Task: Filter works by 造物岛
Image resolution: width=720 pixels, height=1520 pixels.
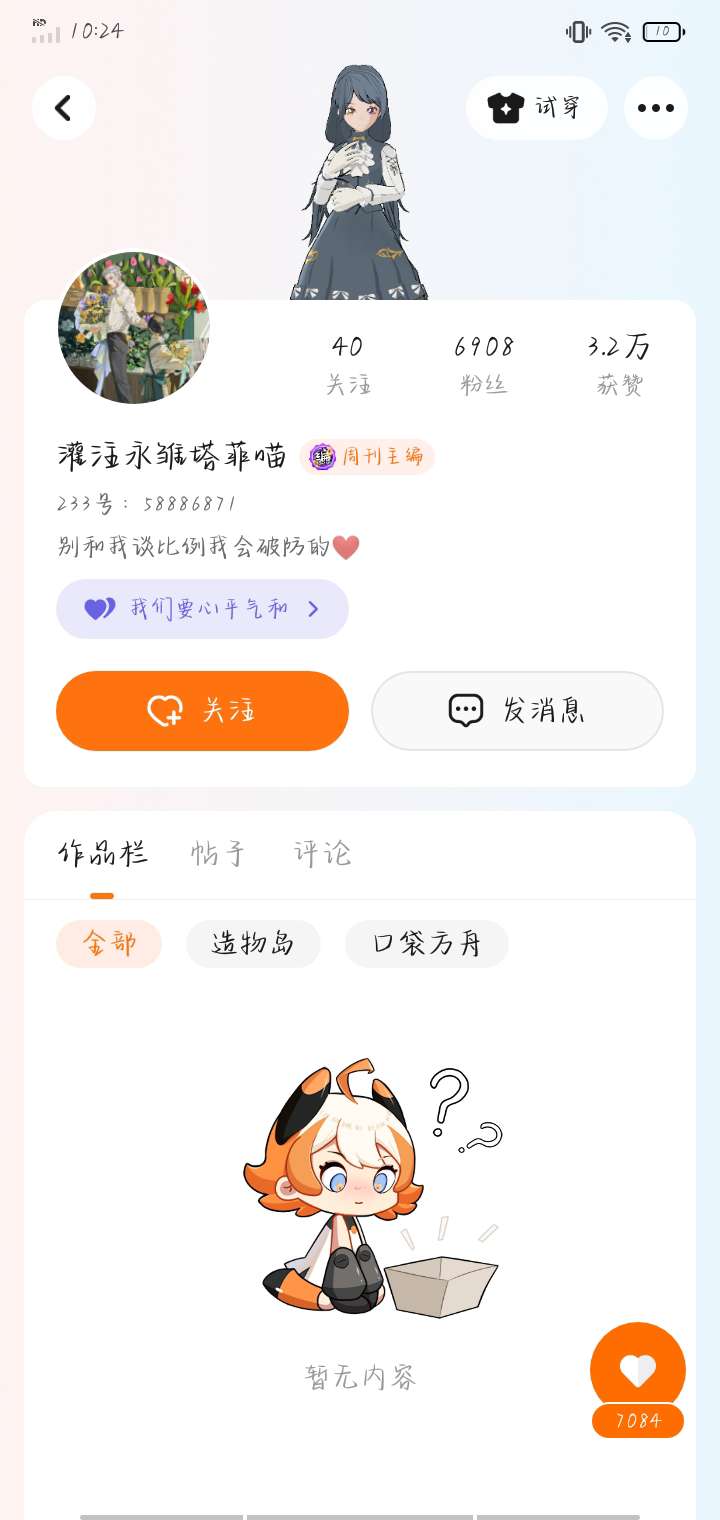Action: click(x=253, y=944)
